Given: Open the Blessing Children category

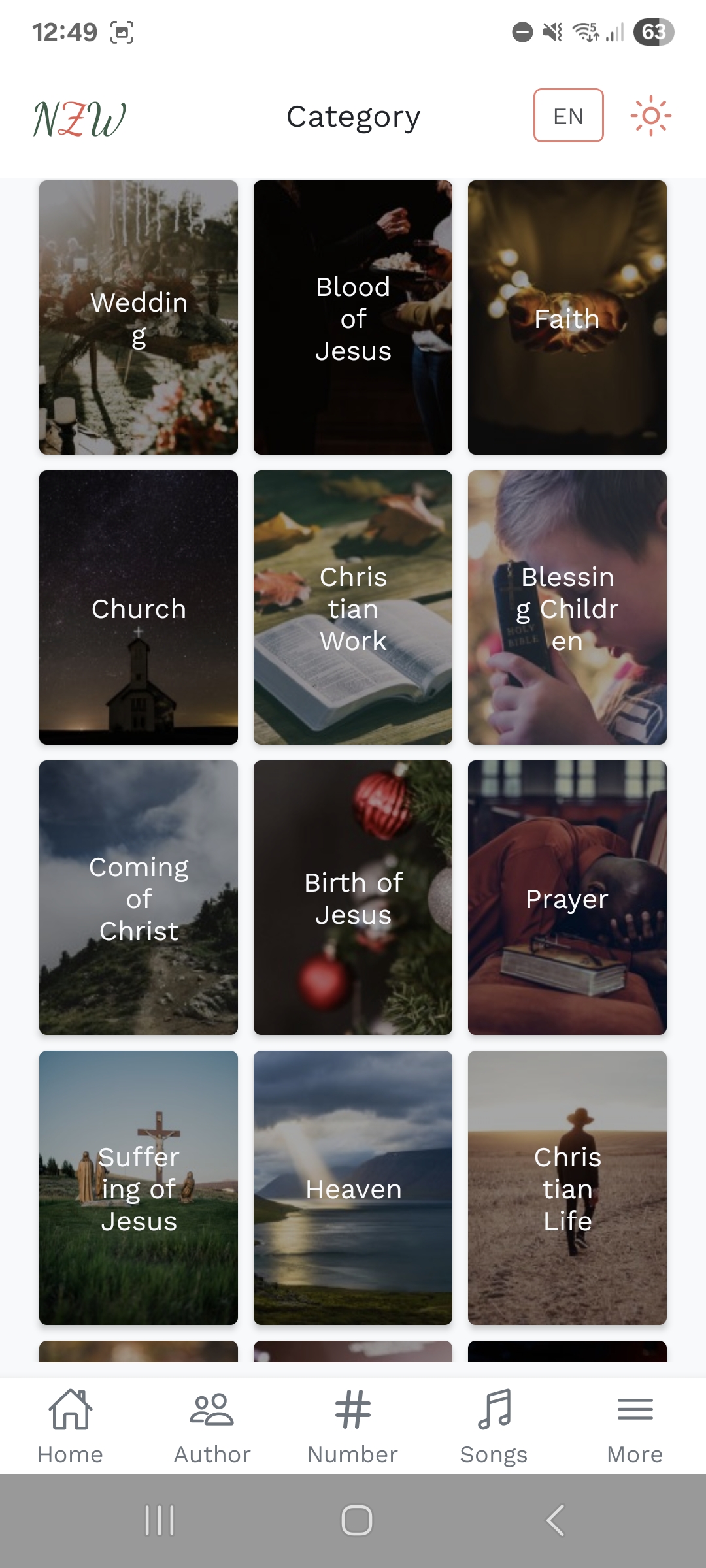Looking at the screenshot, I should pos(567,608).
